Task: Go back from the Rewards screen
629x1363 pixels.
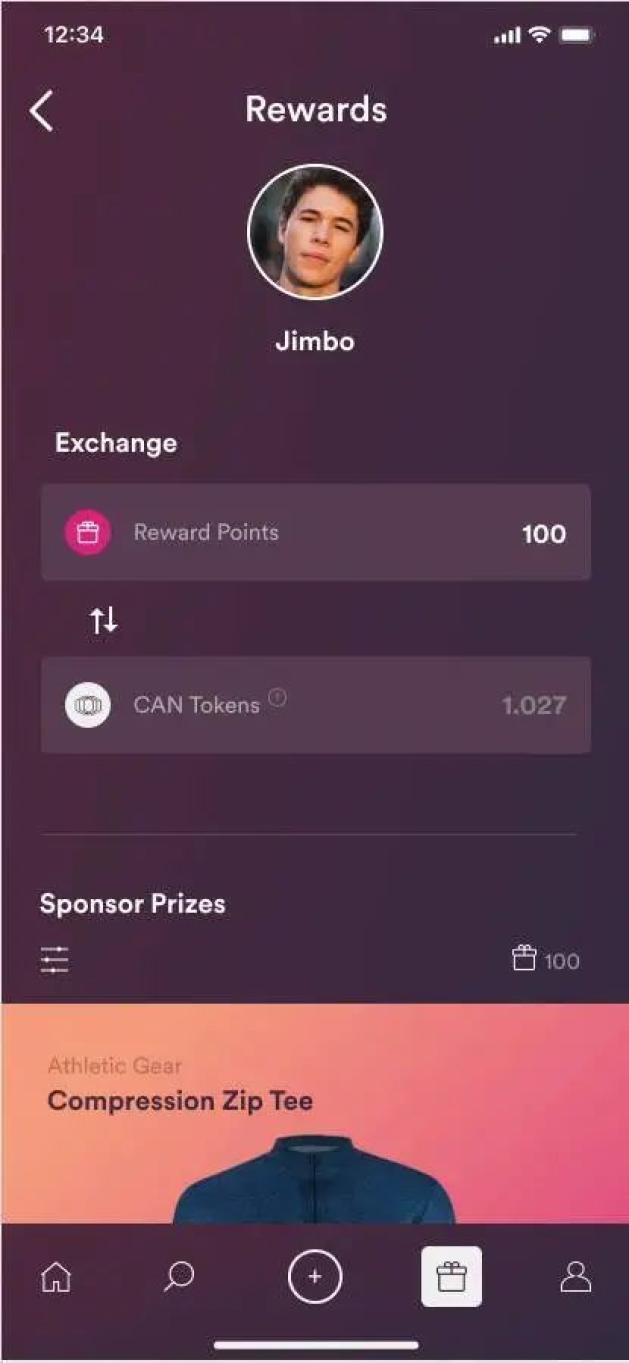Action: [41, 110]
